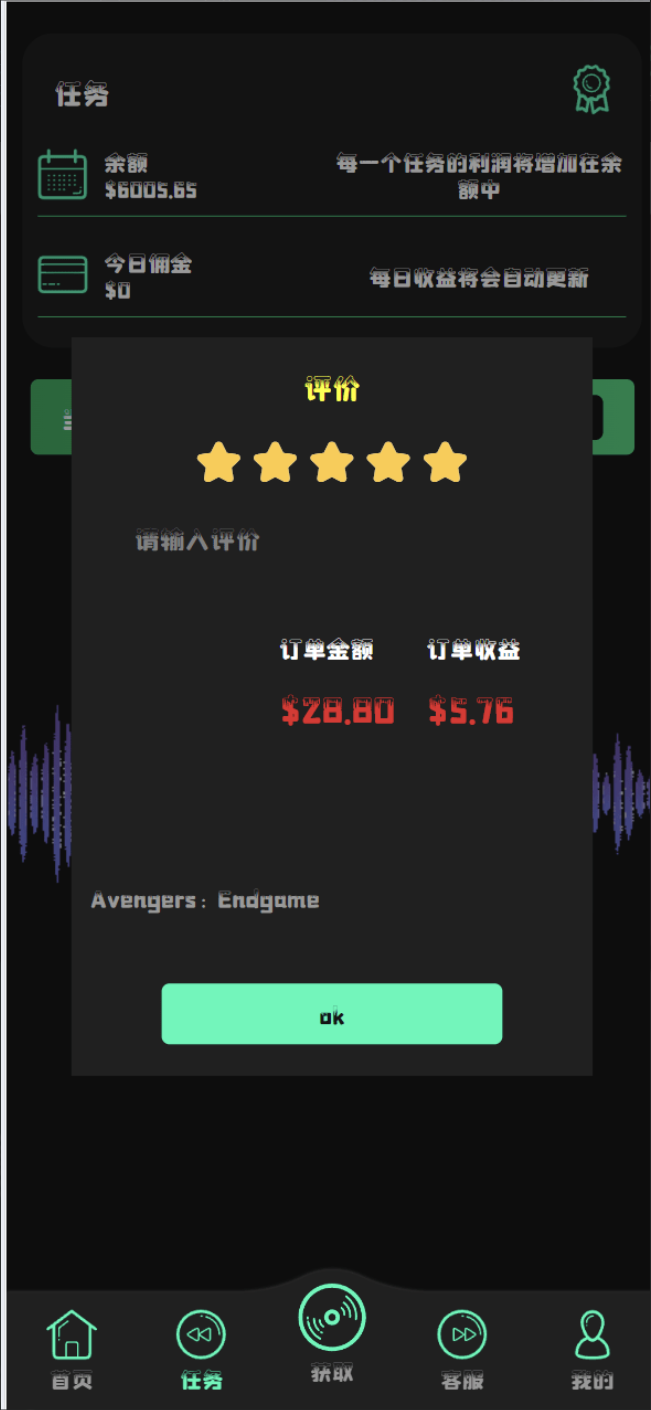Image resolution: width=651 pixels, height=1410 pixels.
Task: Confirm the review with the ok button
Action: click(x=331, y=1014)
